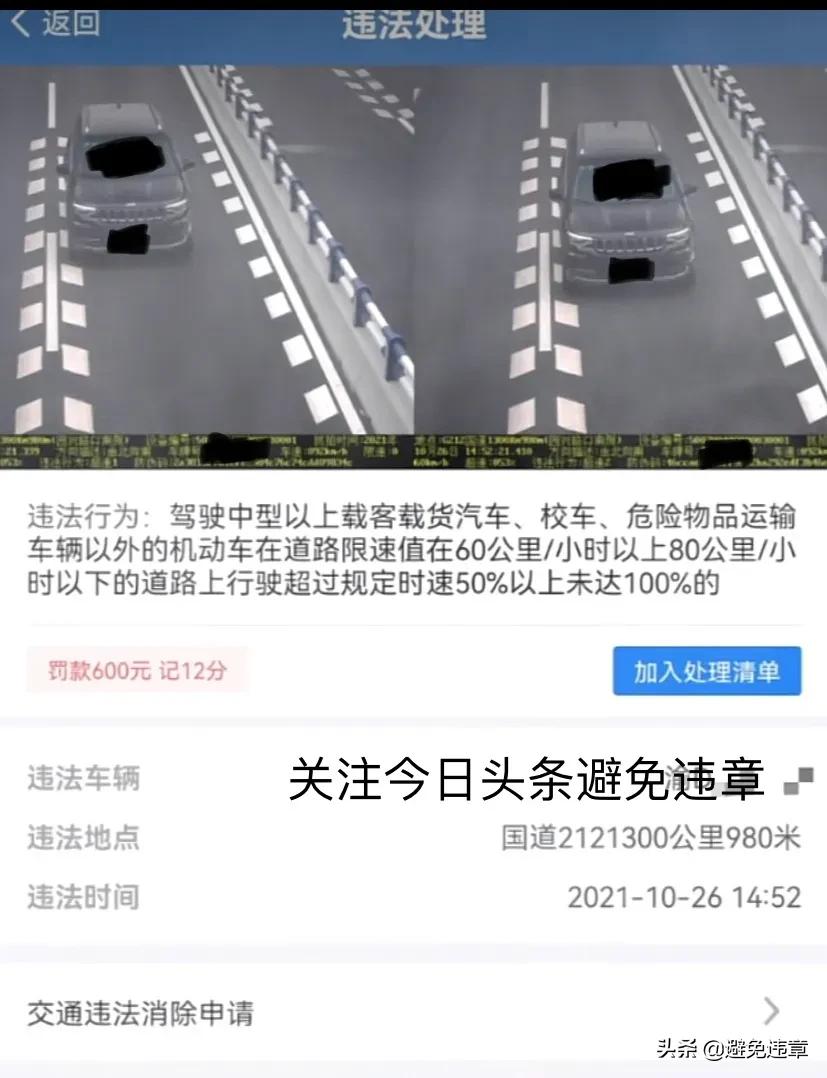Click the back chevron icon on top bar
Image resolution: width=827 pixels, height=1078 pixels.
(x=22, y=26)
